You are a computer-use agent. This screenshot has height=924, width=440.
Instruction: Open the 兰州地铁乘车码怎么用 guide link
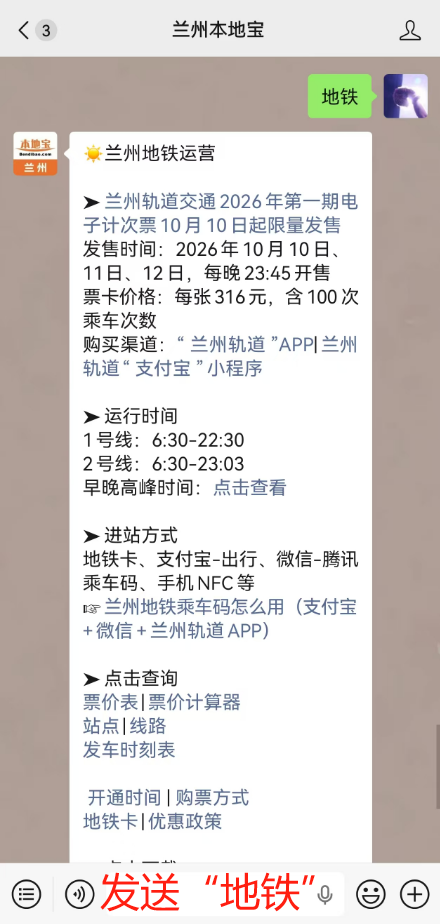pos(220,619)
